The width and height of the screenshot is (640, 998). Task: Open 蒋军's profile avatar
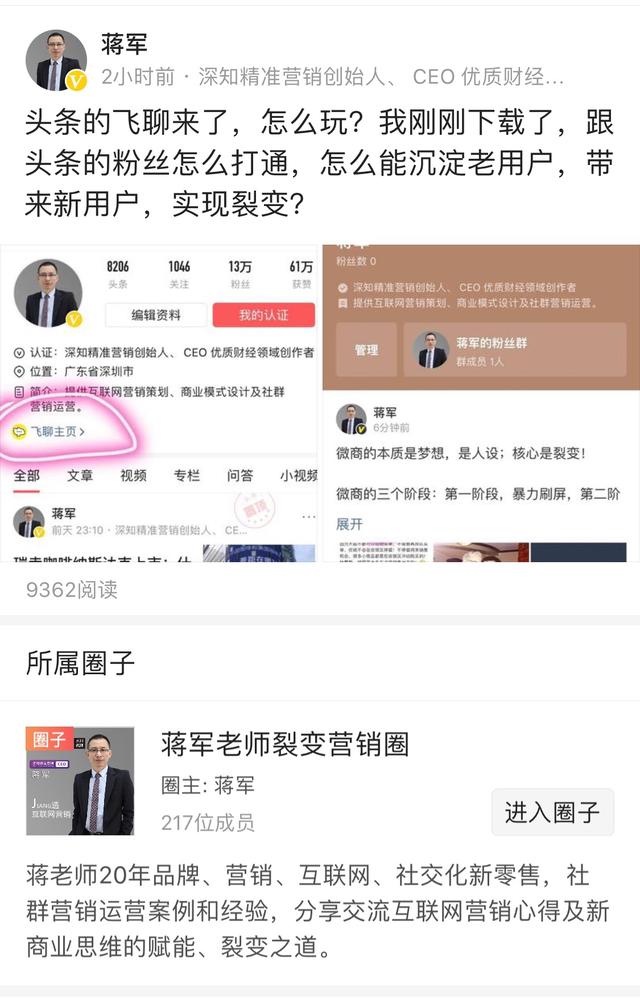coord(56,60)
